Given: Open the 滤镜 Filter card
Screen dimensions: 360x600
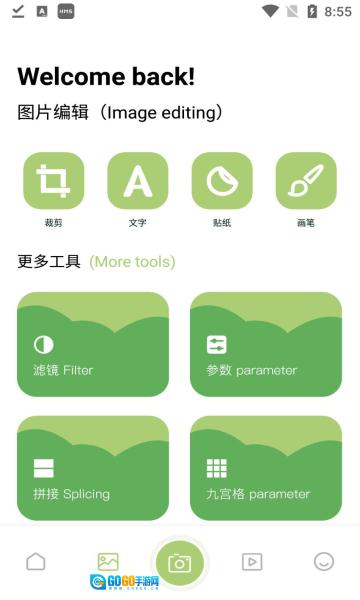Looking at the screenshot, I should [93, 344].
